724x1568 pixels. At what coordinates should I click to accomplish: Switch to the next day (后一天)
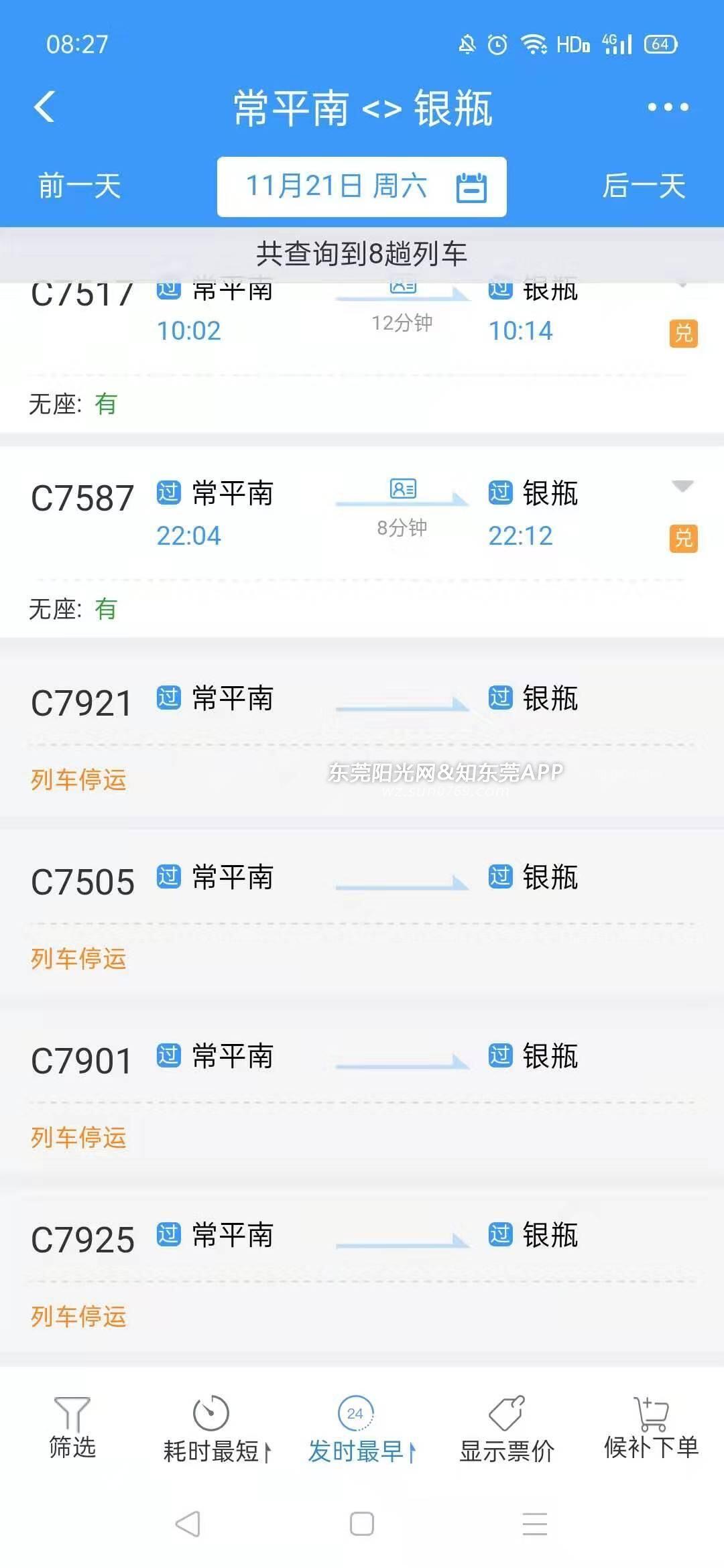coord(644,186)
